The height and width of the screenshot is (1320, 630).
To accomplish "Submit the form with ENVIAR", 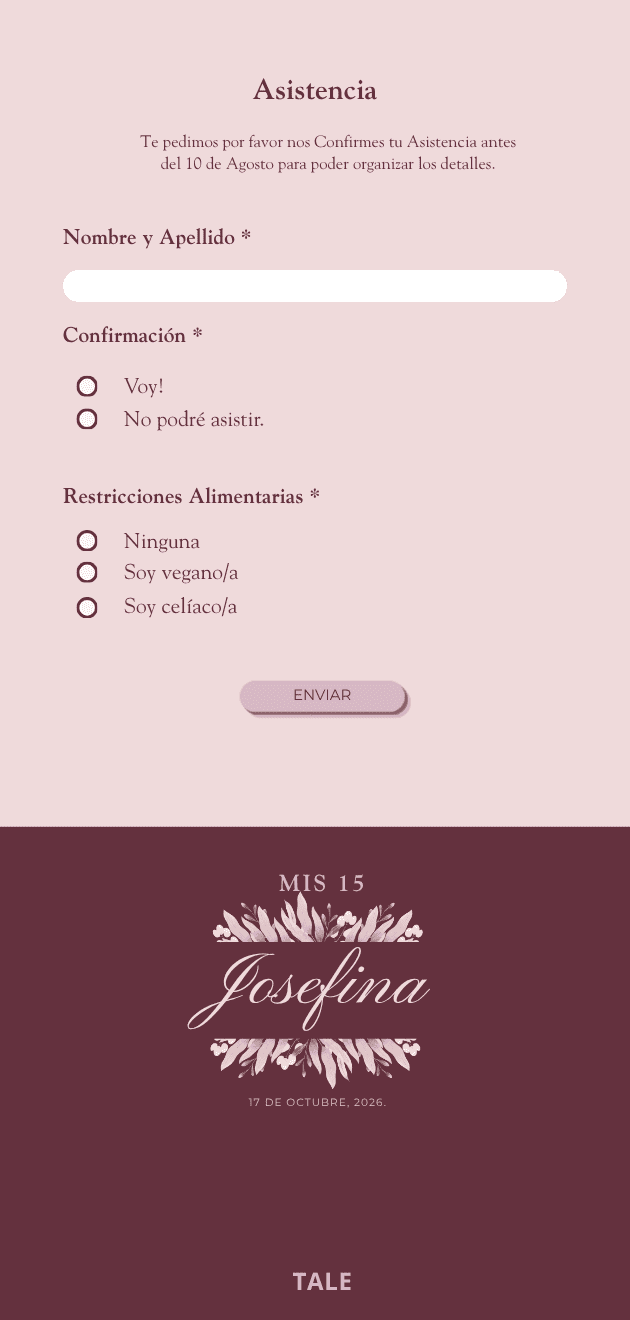I will (323, 696).
